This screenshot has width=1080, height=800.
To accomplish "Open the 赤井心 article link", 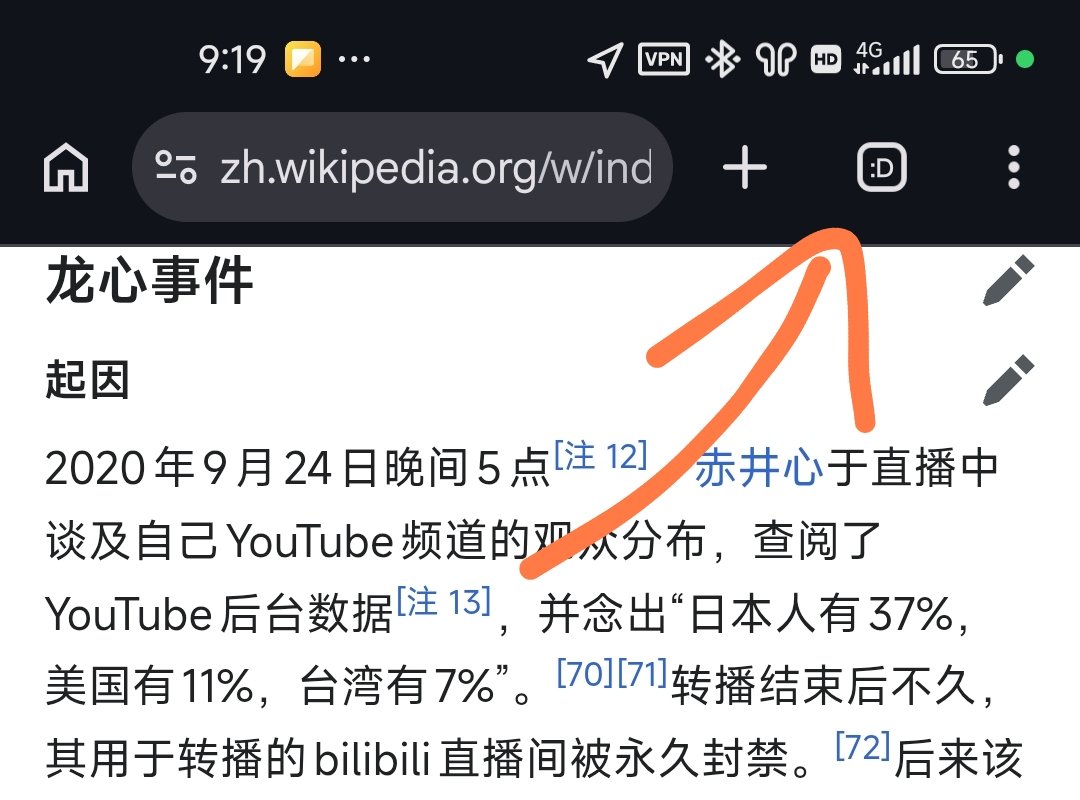I will pyautogui.click(x=759, y=469).
